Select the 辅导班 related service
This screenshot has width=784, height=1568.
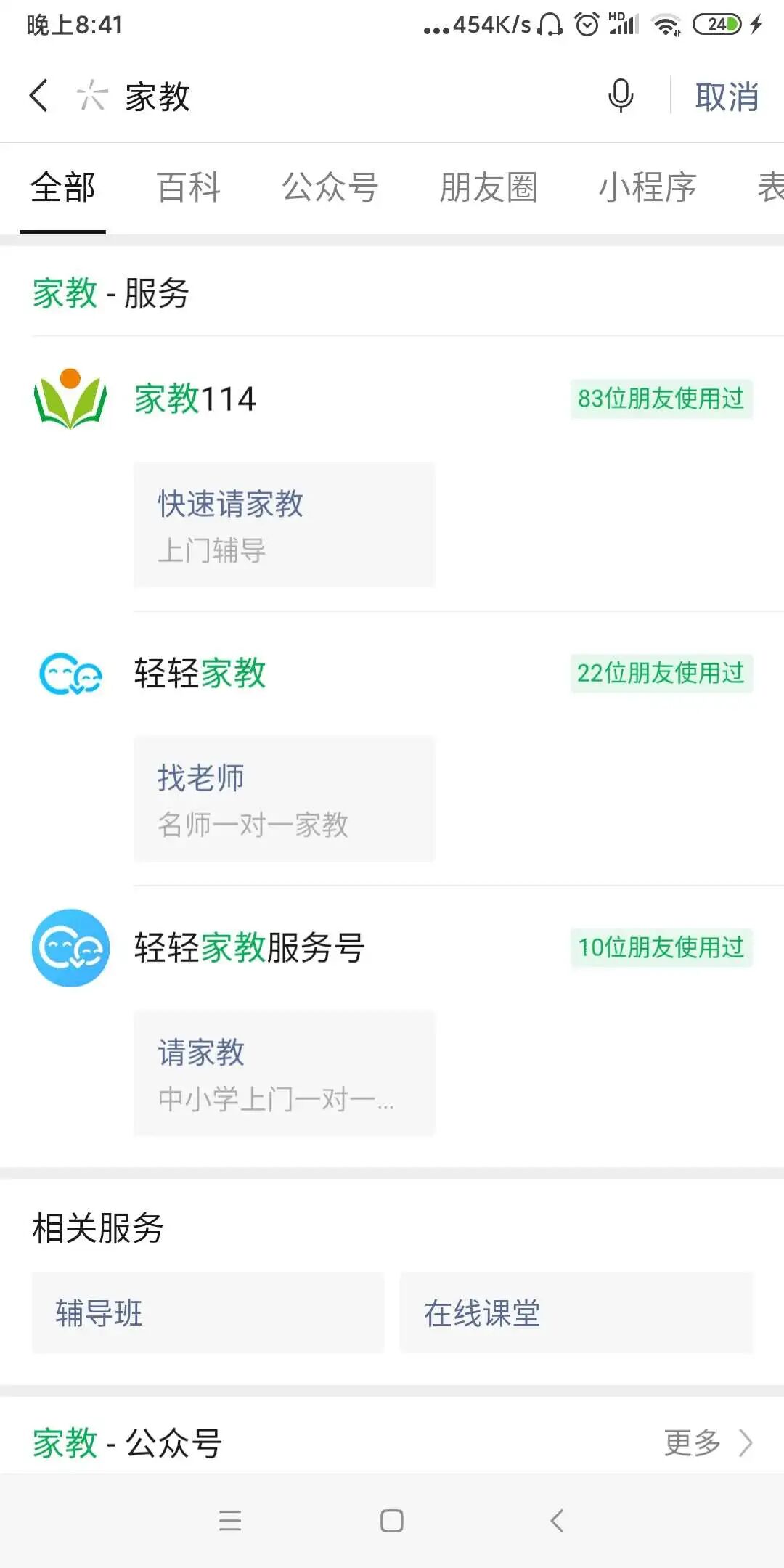[208, 1312]
